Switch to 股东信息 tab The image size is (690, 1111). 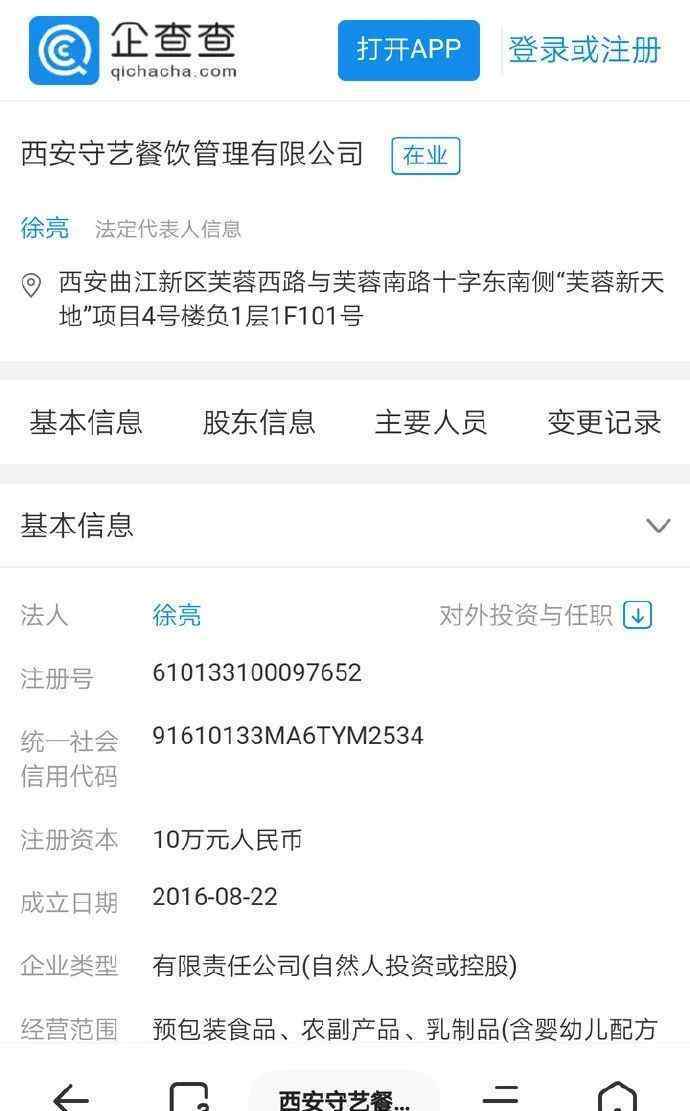pyautogui.click(x=259, y=422)
